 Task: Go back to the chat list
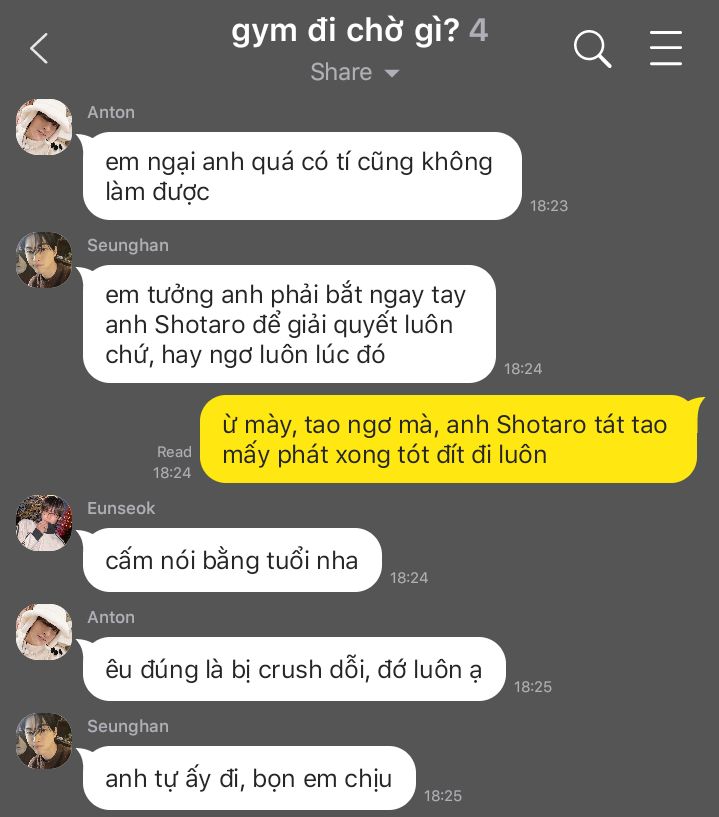point(39,48)
